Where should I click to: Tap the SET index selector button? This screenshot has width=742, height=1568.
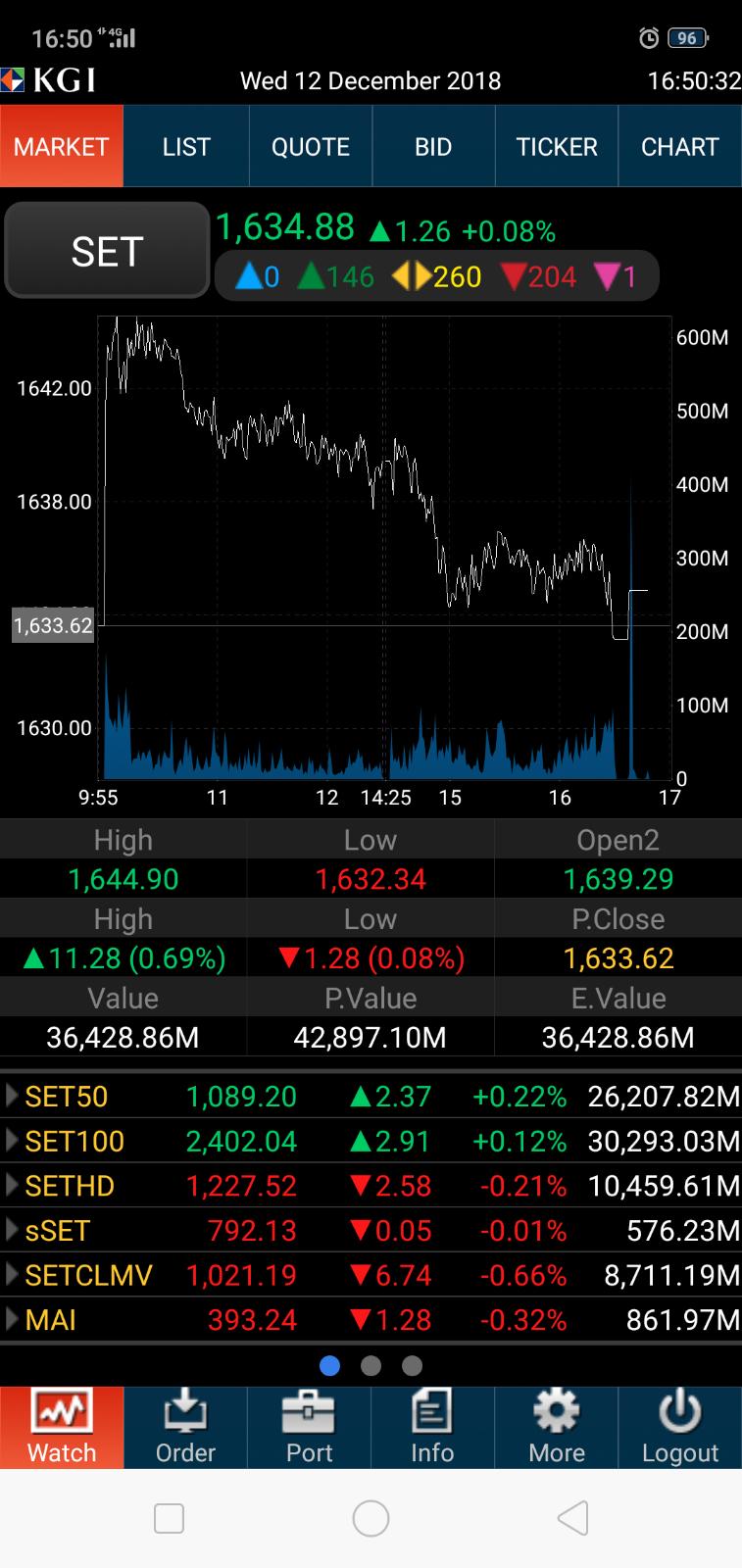pyautogui.click(x=108, y=251)
